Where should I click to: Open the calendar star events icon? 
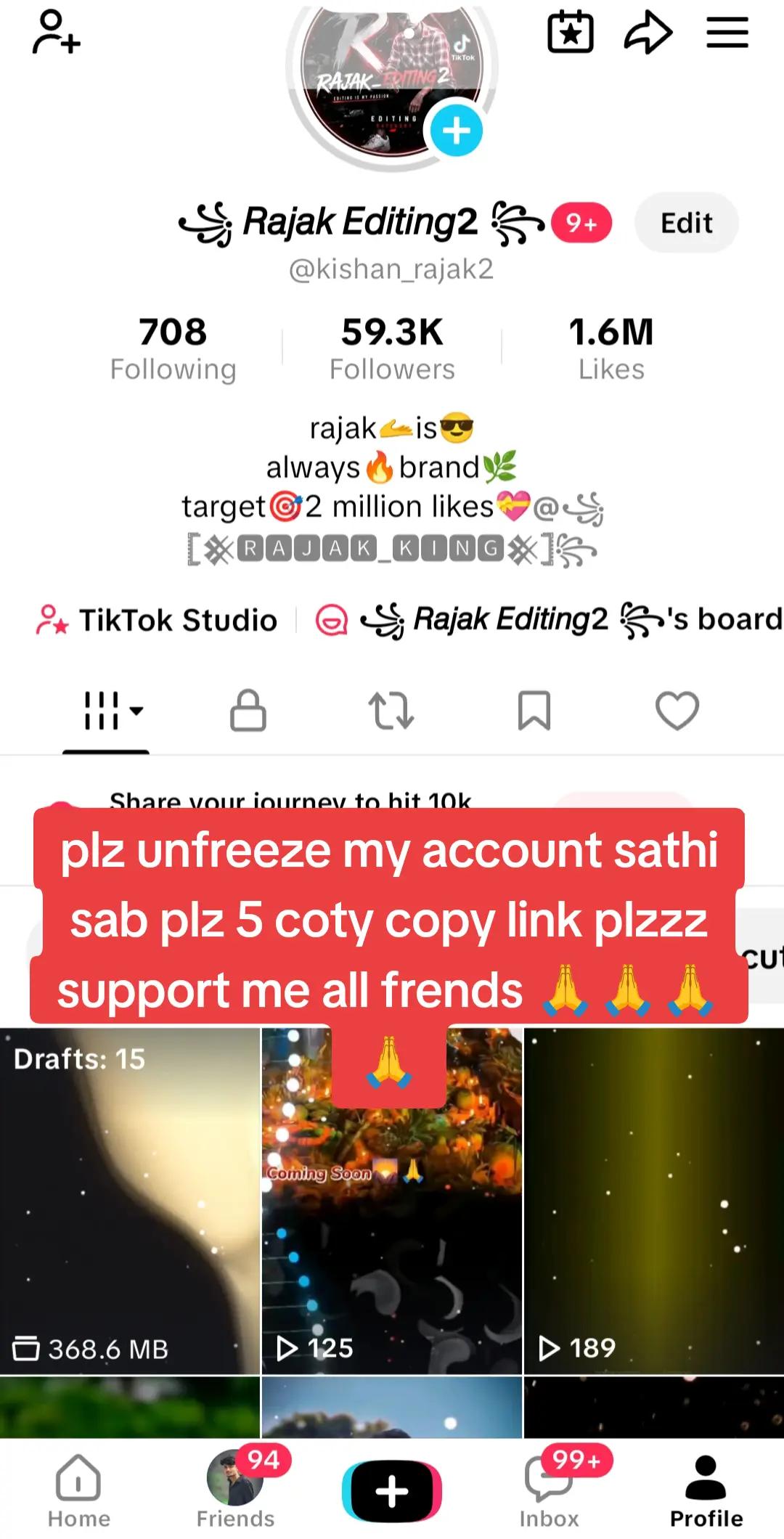[570, 32]
